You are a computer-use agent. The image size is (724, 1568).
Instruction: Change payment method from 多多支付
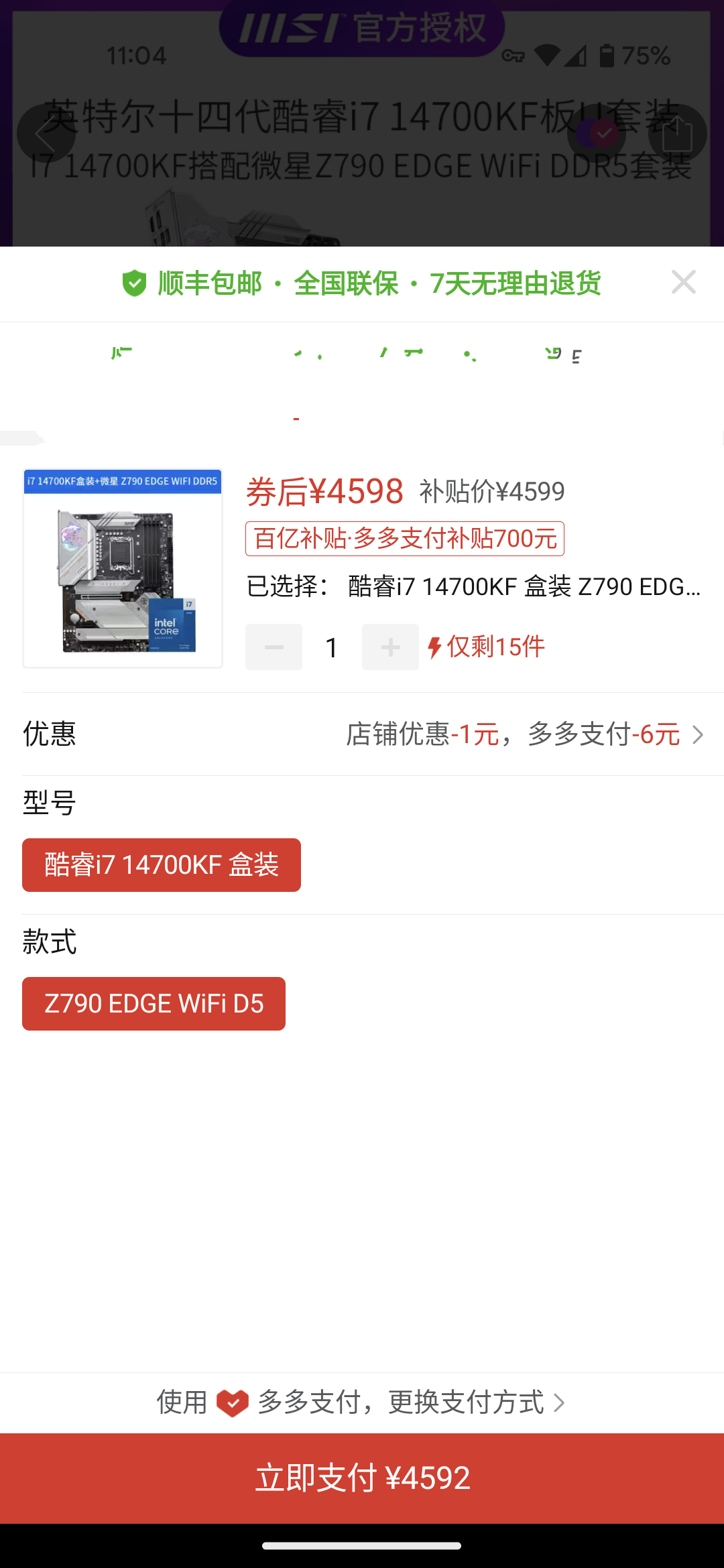(x=362, y=1402)
